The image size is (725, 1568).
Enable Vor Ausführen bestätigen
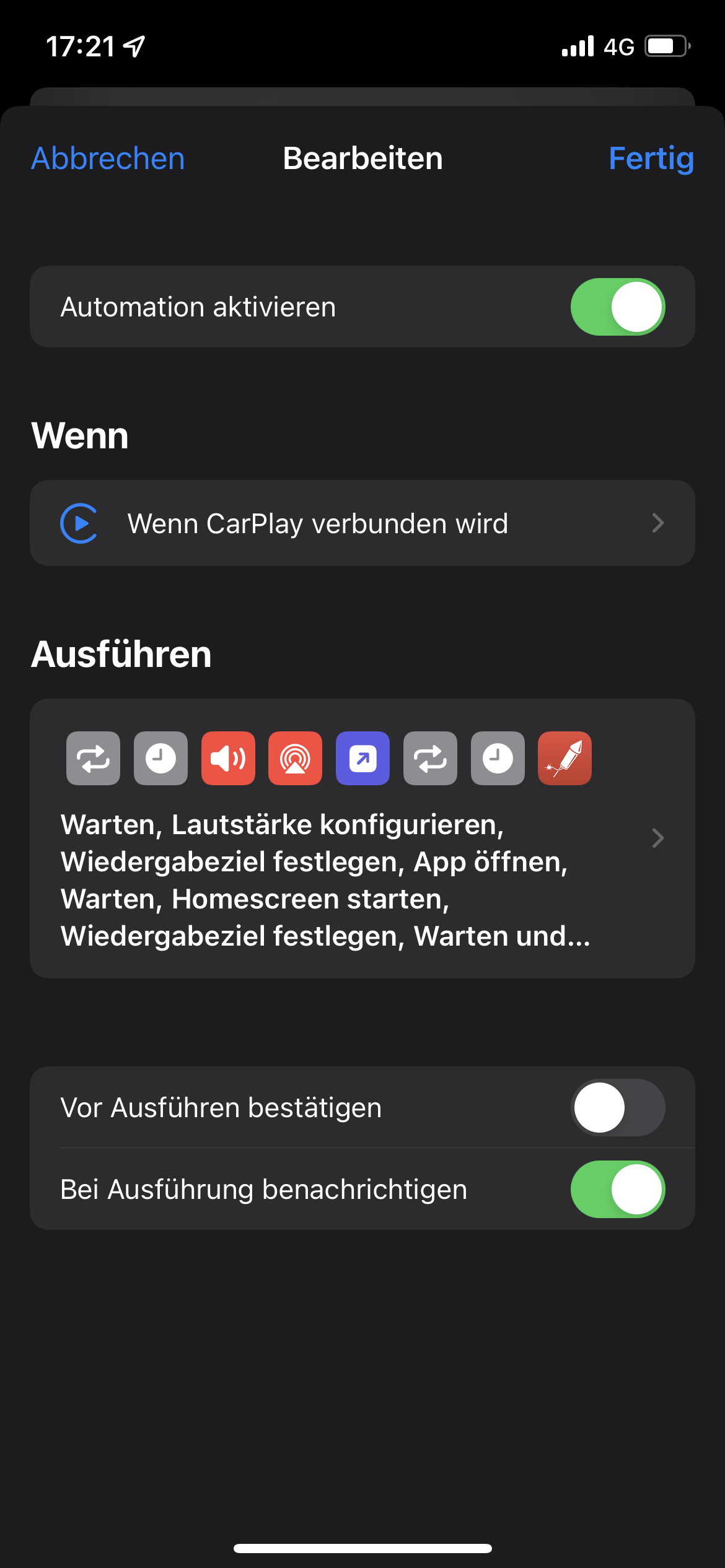click(617, 1108)
